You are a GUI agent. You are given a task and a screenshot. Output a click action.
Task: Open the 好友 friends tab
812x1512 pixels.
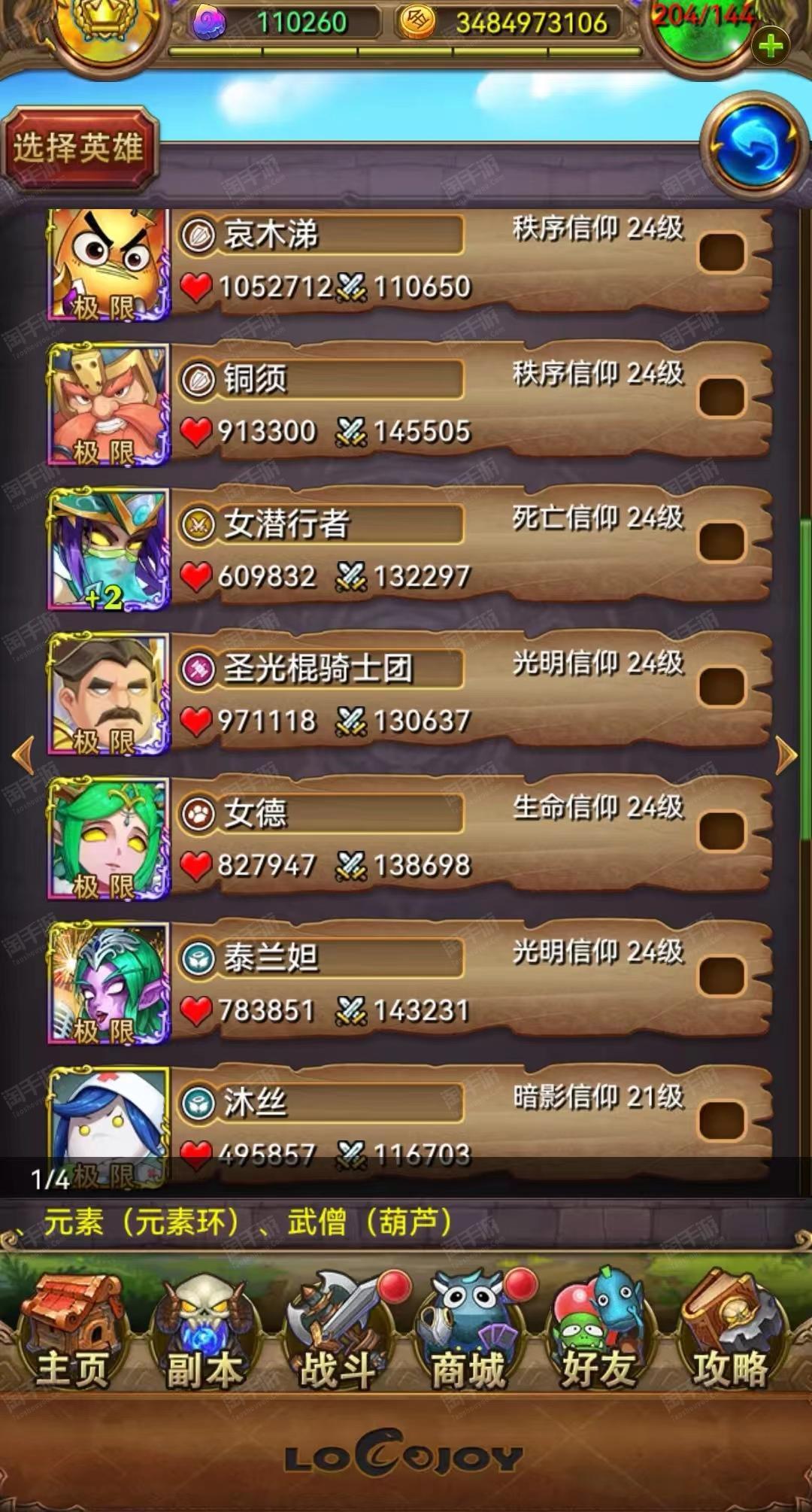click(x=598, y=1332)
